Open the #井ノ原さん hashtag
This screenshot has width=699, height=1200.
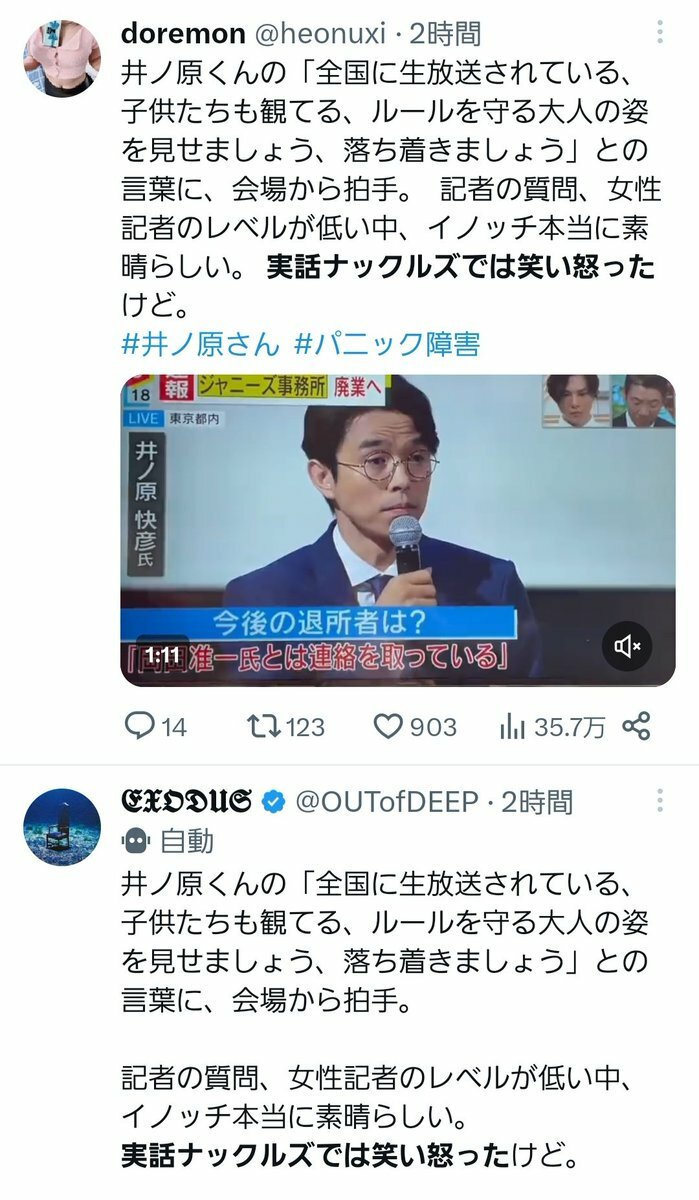[x=200, y=344]
